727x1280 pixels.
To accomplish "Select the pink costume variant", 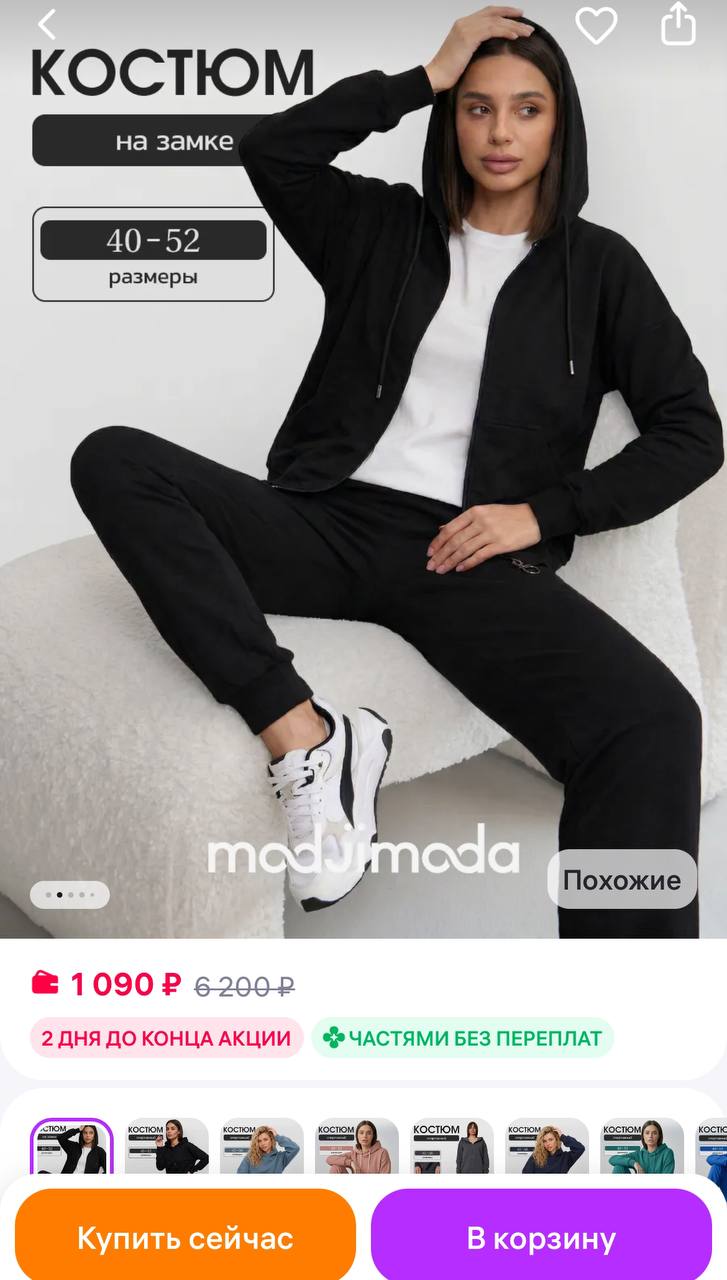I will [x=356, y=1146].
